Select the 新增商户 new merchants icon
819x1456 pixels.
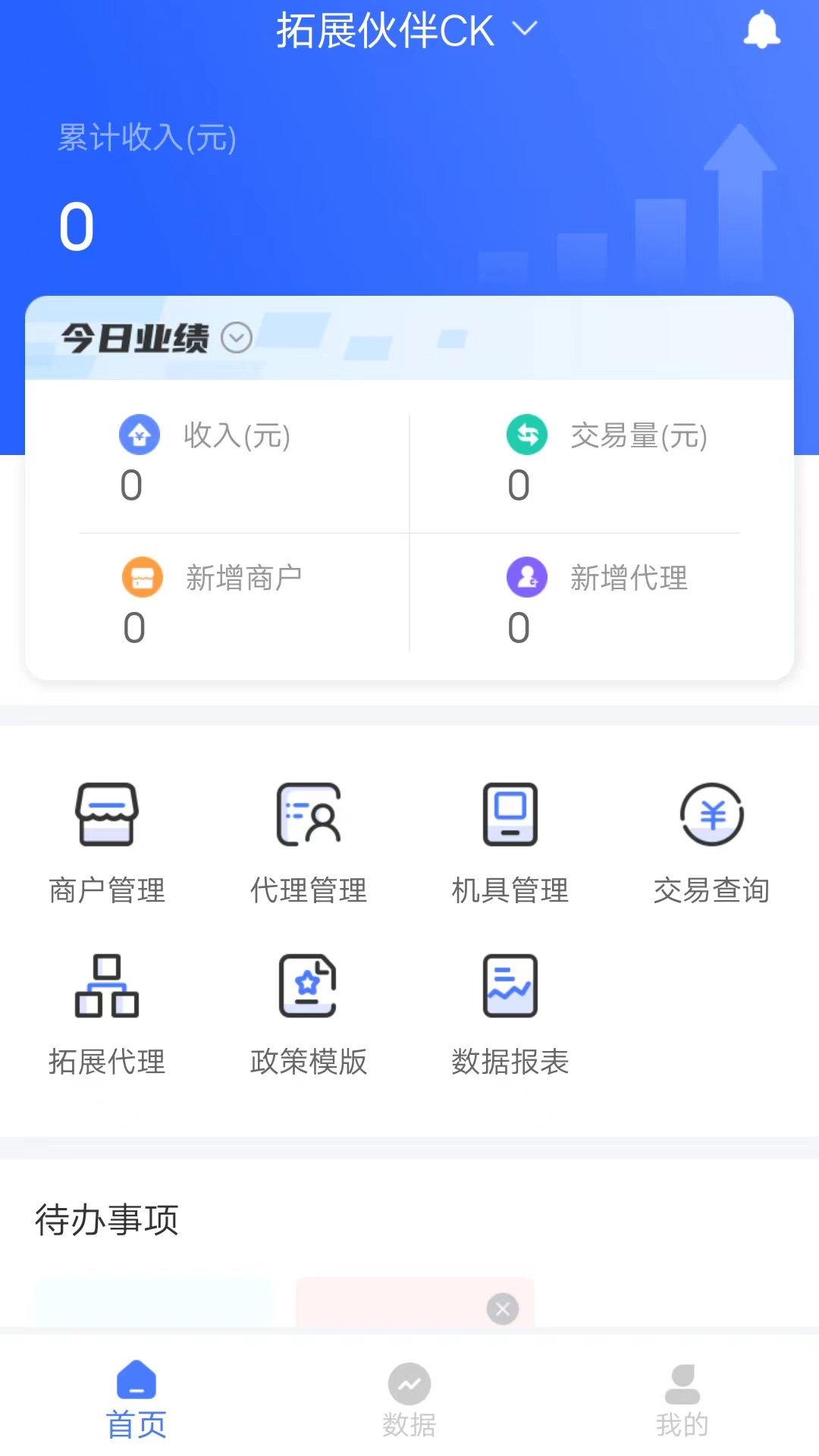point(142,577)
